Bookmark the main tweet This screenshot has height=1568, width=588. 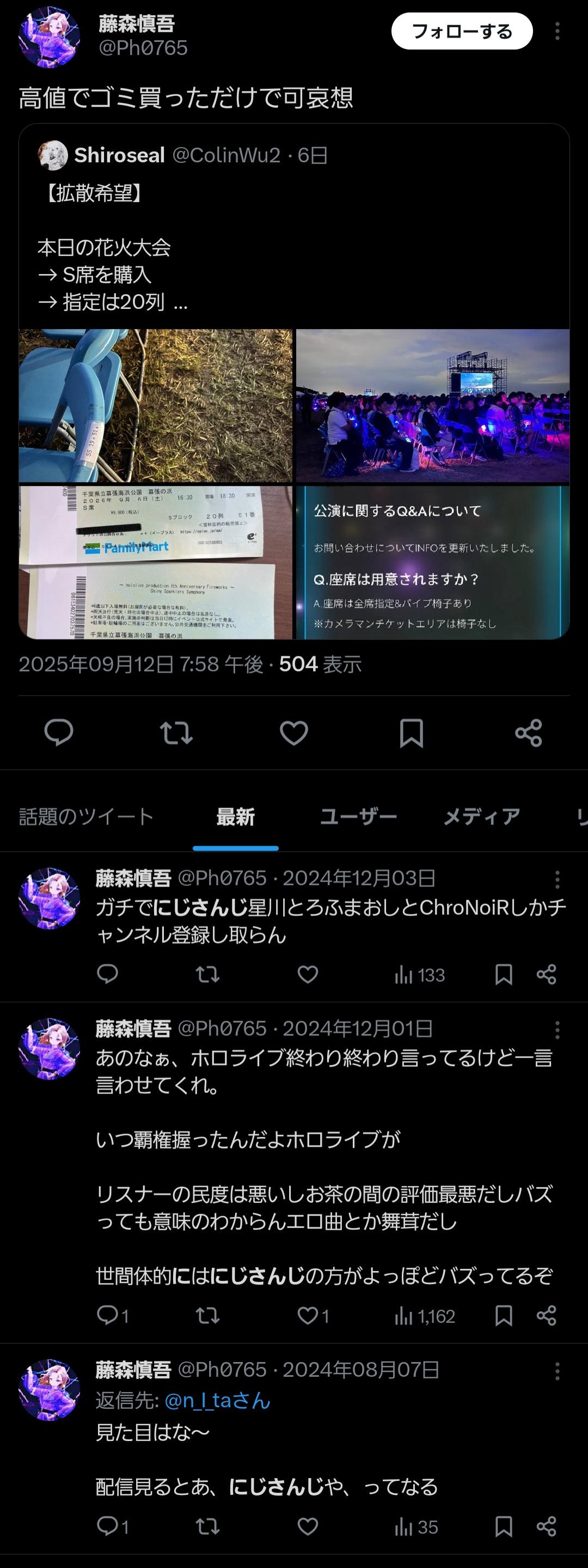coord(411,732)
